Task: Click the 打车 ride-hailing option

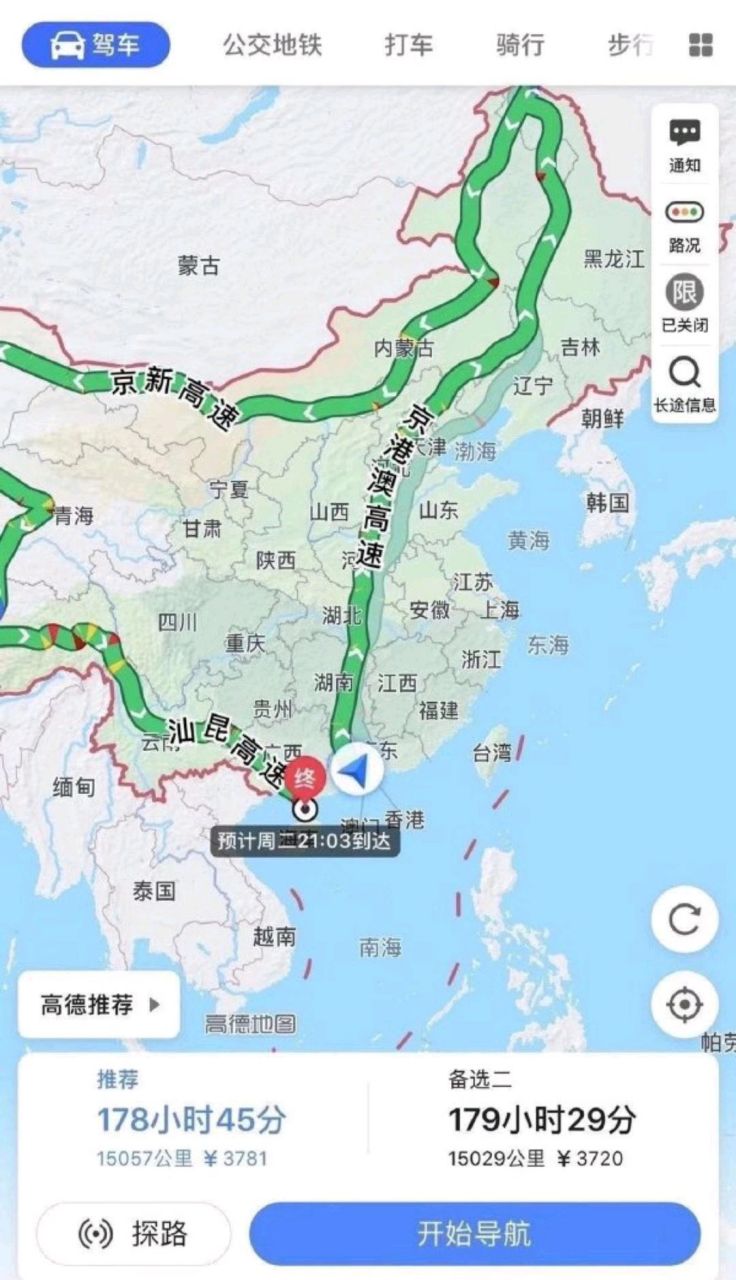Action: pyautogui.click(x=408, y=44)
